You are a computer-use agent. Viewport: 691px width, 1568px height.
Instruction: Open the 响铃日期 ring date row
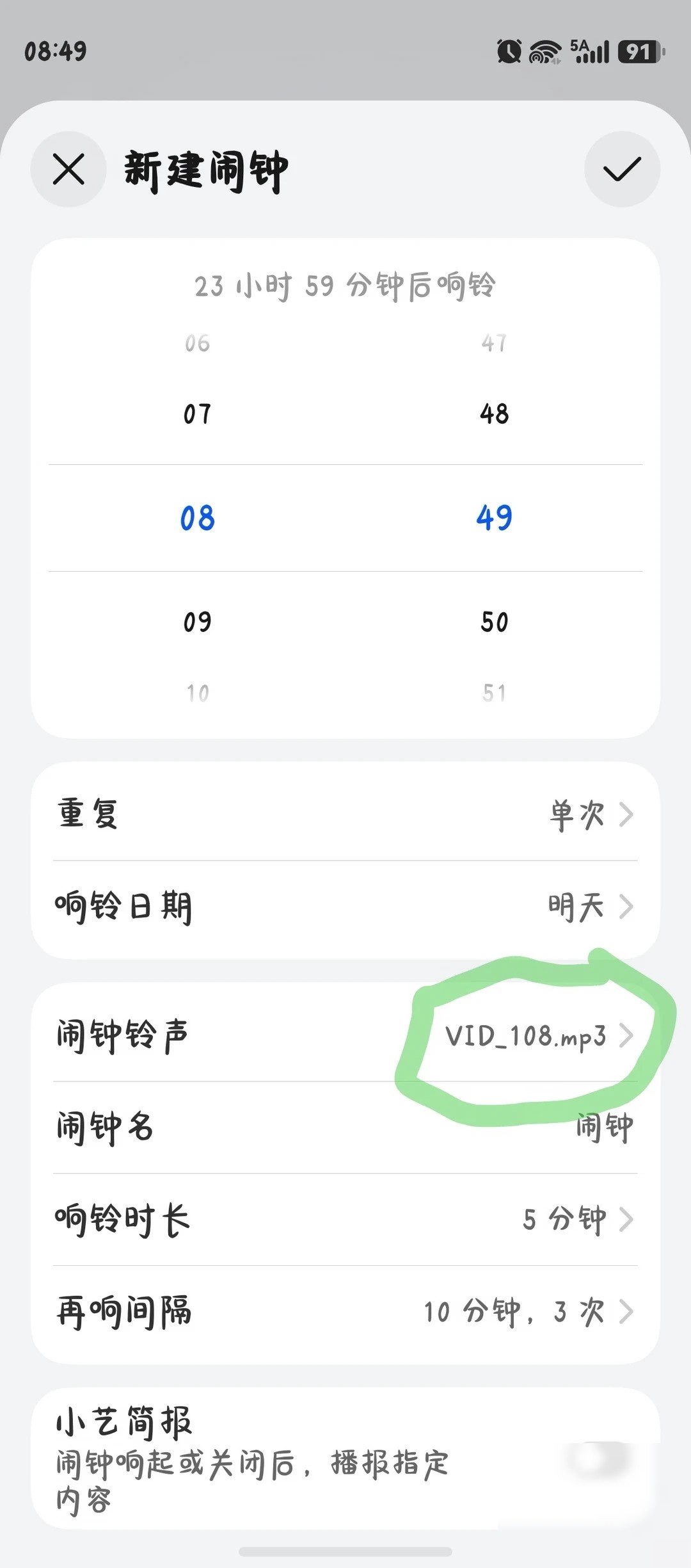(345, 907)
